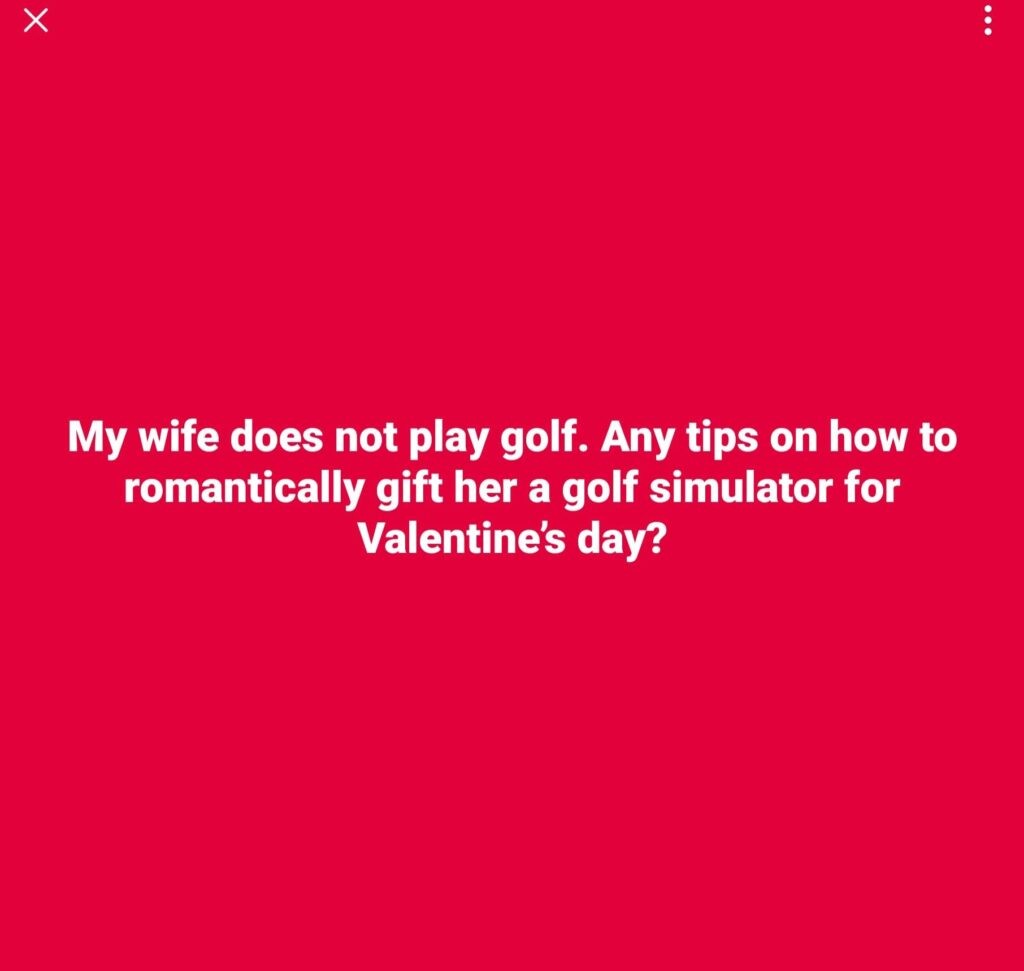Close the full-screen post view
The width and height of the screenshot is (1024, 971).
36,20
